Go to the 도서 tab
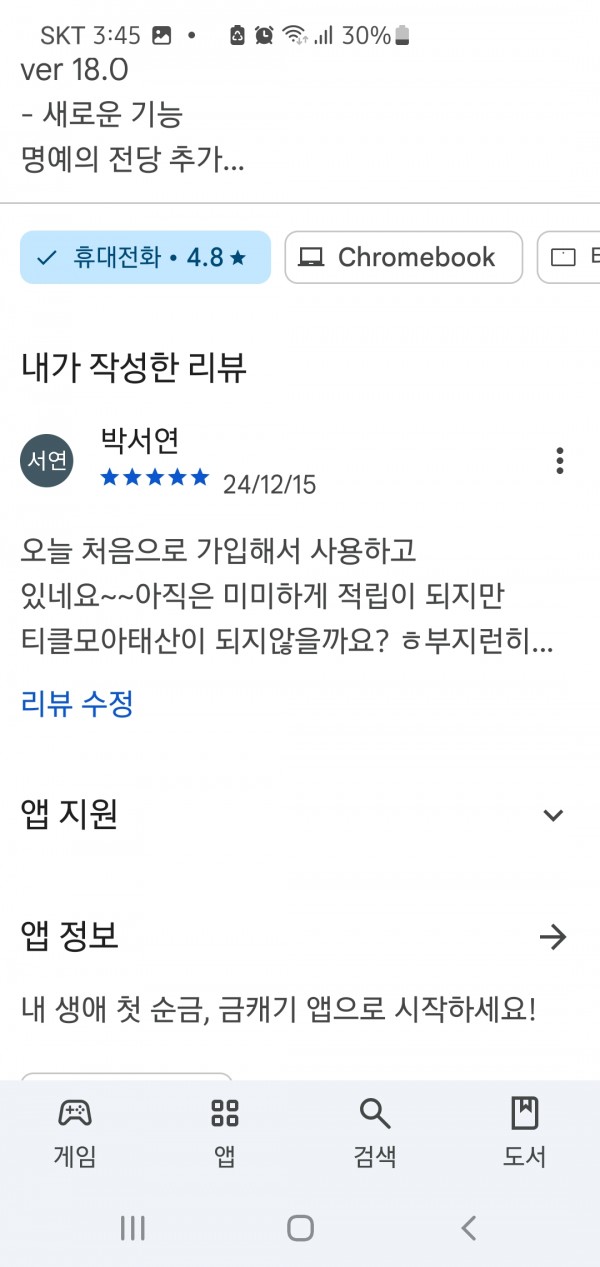The image size is (600, 1267). click(525, 1133)
